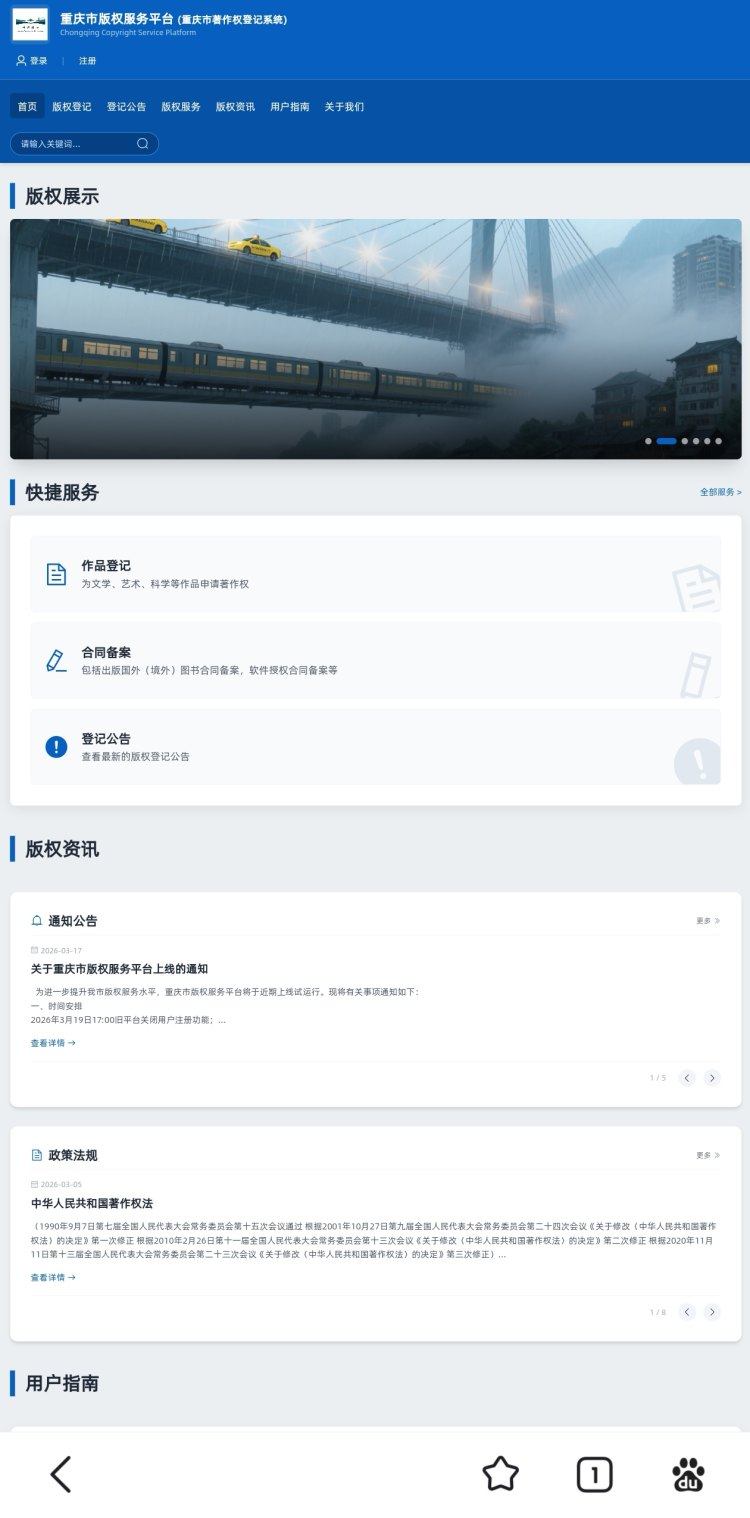Select the 合同备案 service card
Viewport: 750px width, 1518px height.
pos(375,660)
